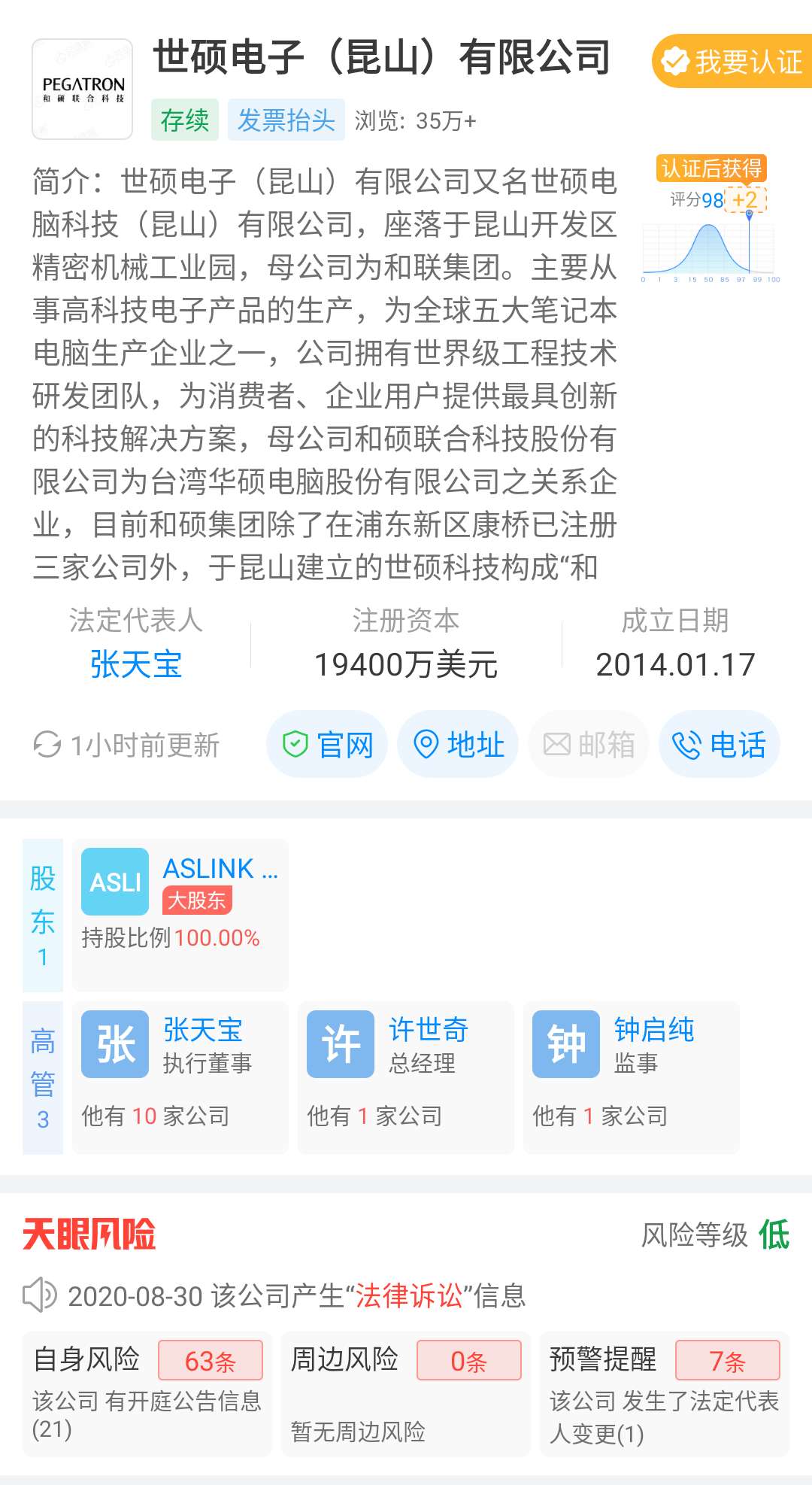Screen dimensions: 812x1485
Task: Refresh the 1小时前更新 update status
Action: pyautogui.click(x=126, y=745)
